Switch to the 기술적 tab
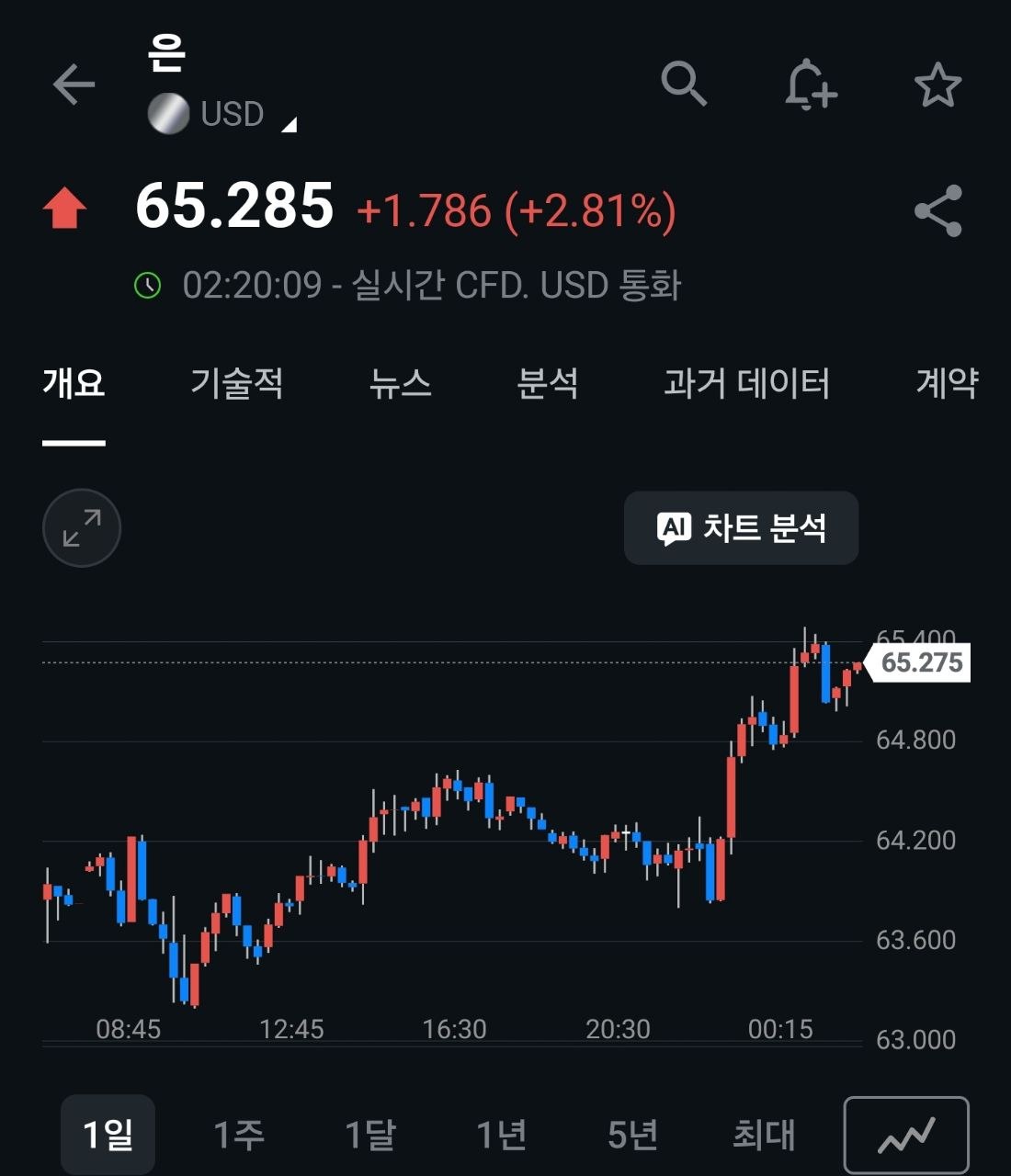 (x=236, y=383)
